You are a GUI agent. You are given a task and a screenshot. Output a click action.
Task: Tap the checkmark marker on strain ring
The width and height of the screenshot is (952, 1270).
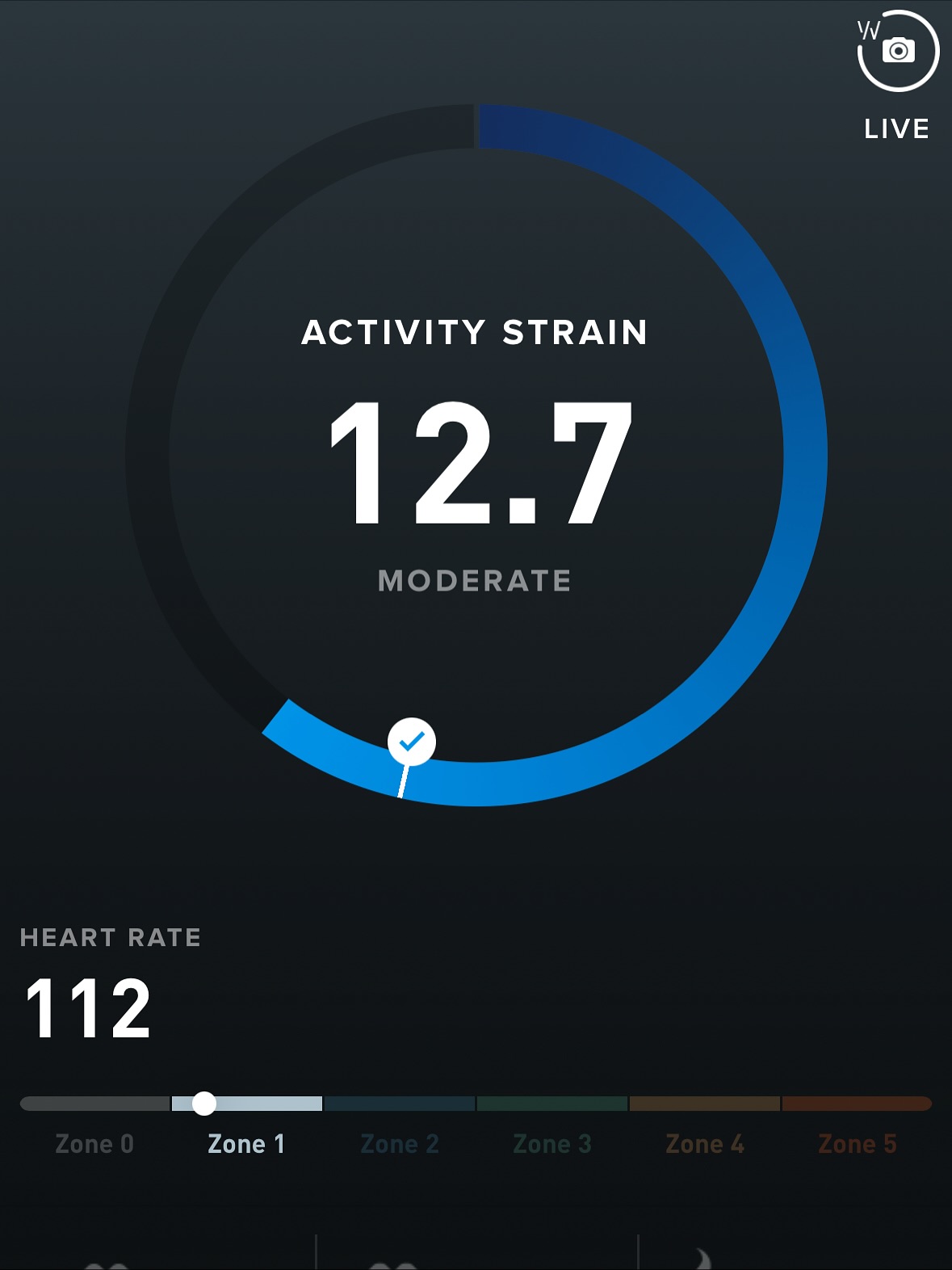pyautogui.click(x=412, y=741)
